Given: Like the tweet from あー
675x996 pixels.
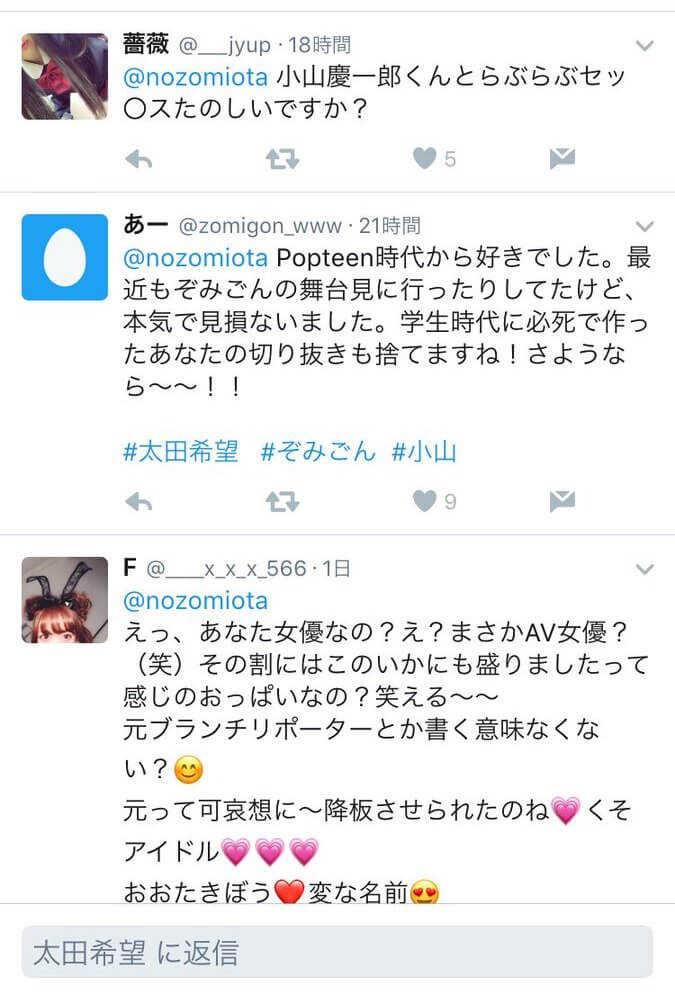Looking at the screenshot, I should (x=425, y=501).
